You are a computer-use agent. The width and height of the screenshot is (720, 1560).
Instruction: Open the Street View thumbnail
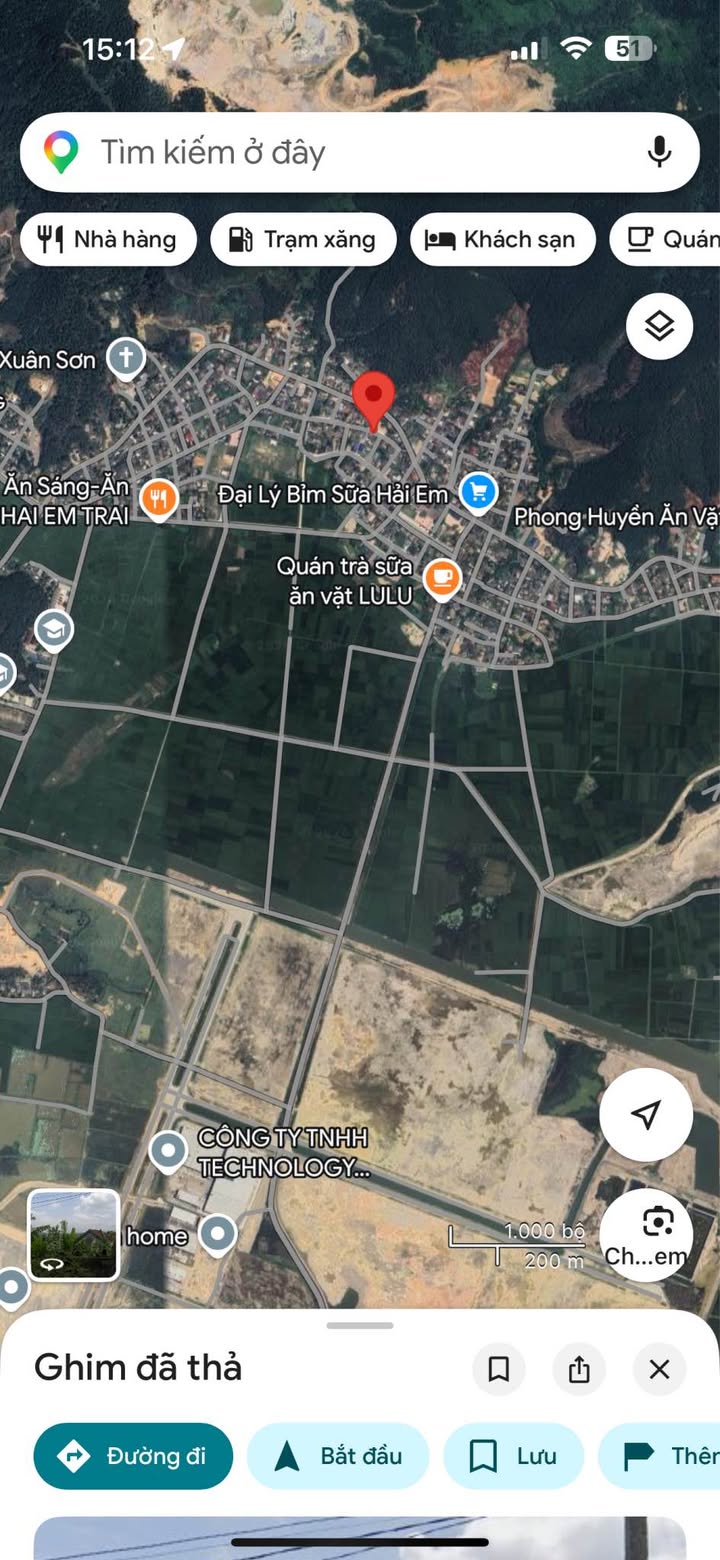click(73, 1235)
